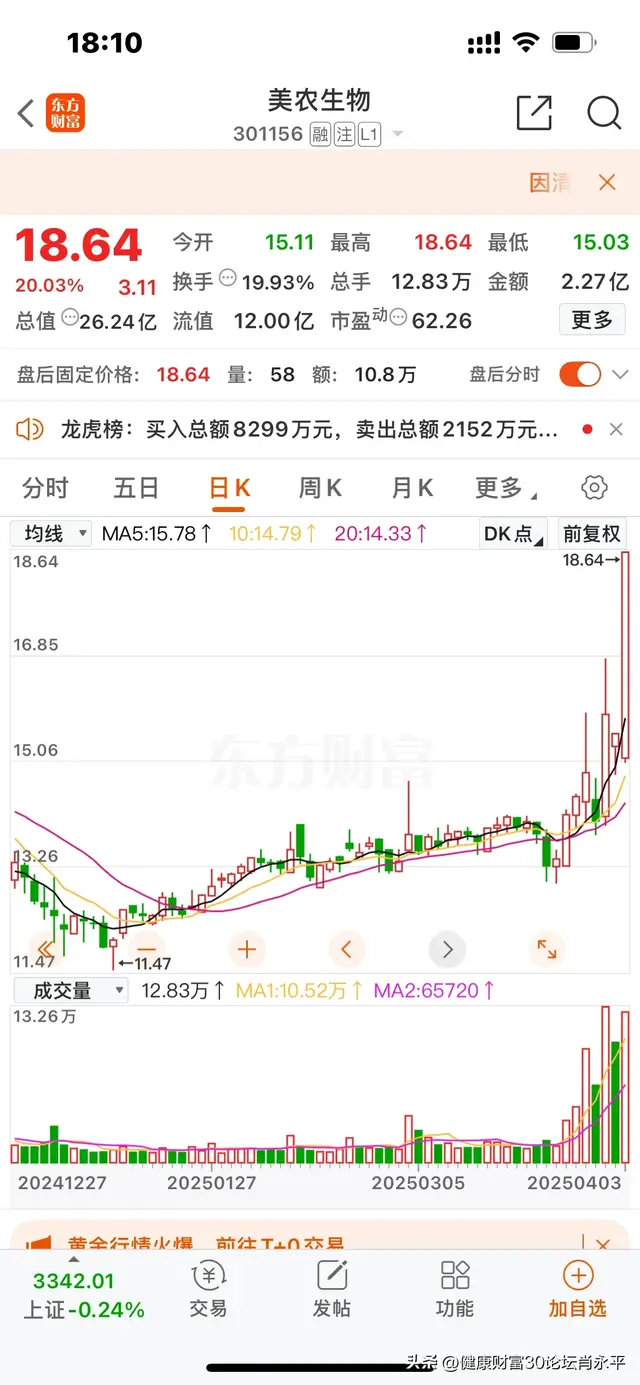Image resolution: width=640 pixels, height=1385 pixels.
Task: Open the 交易 trade button
Action: click(x=208, y=1290)
